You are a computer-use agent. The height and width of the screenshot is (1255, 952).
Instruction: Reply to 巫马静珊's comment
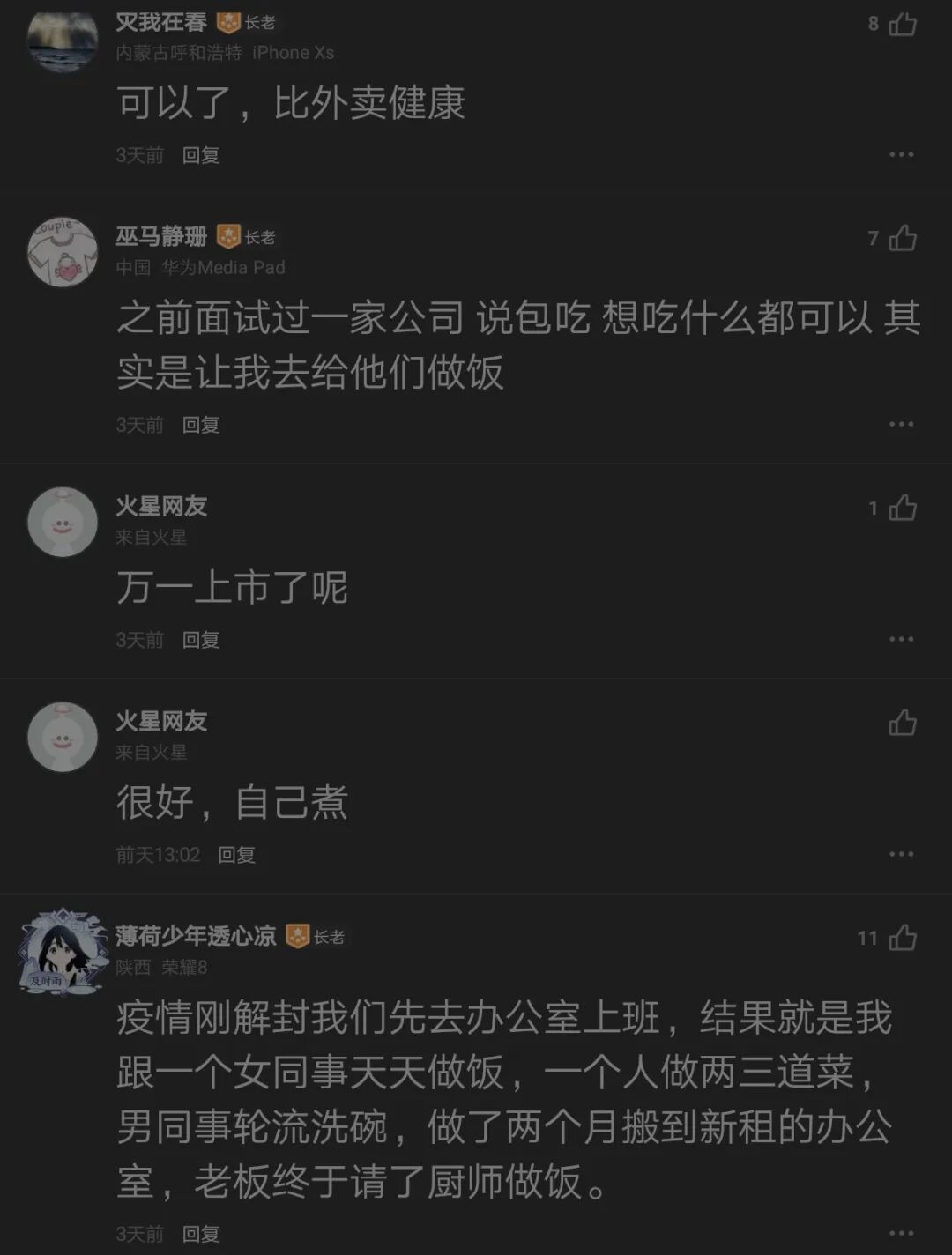coord(200,425)
